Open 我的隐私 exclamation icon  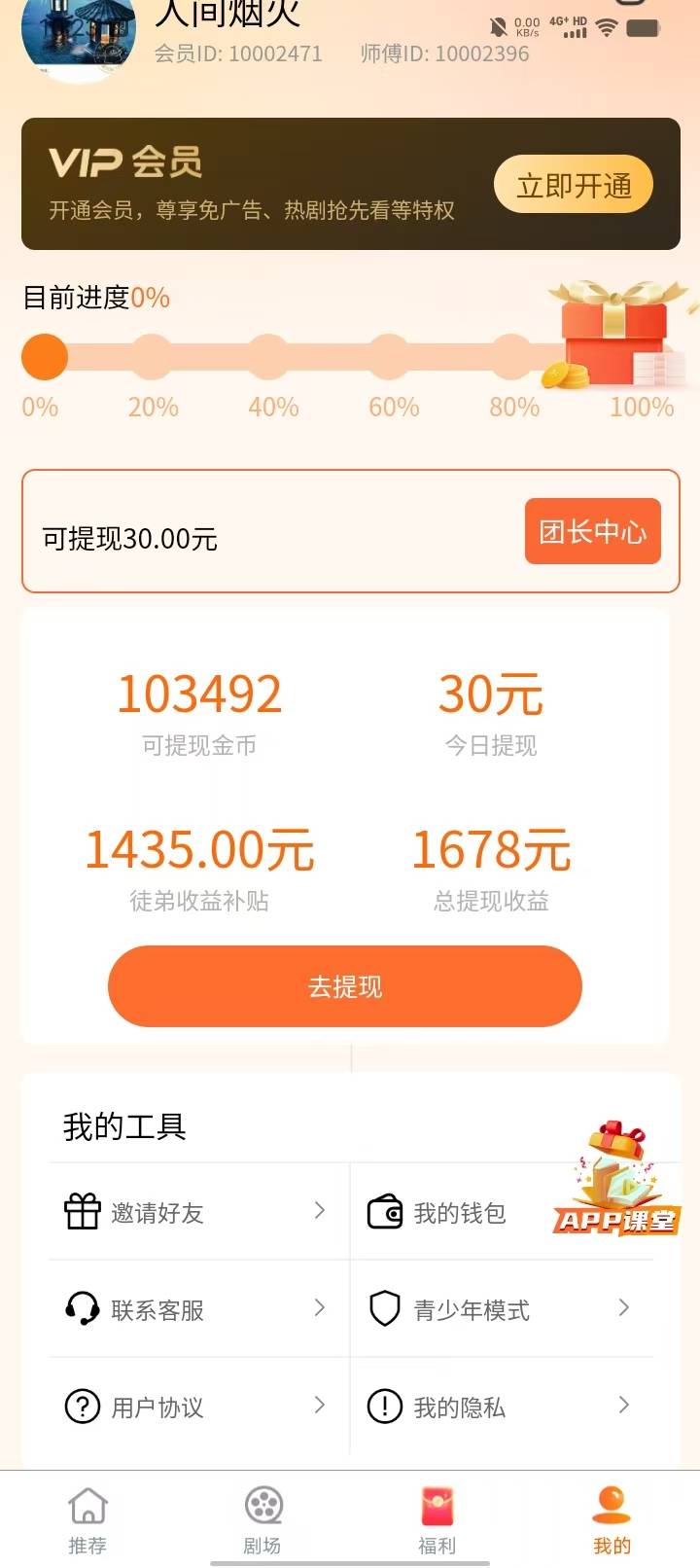[x=385, y=1406]
